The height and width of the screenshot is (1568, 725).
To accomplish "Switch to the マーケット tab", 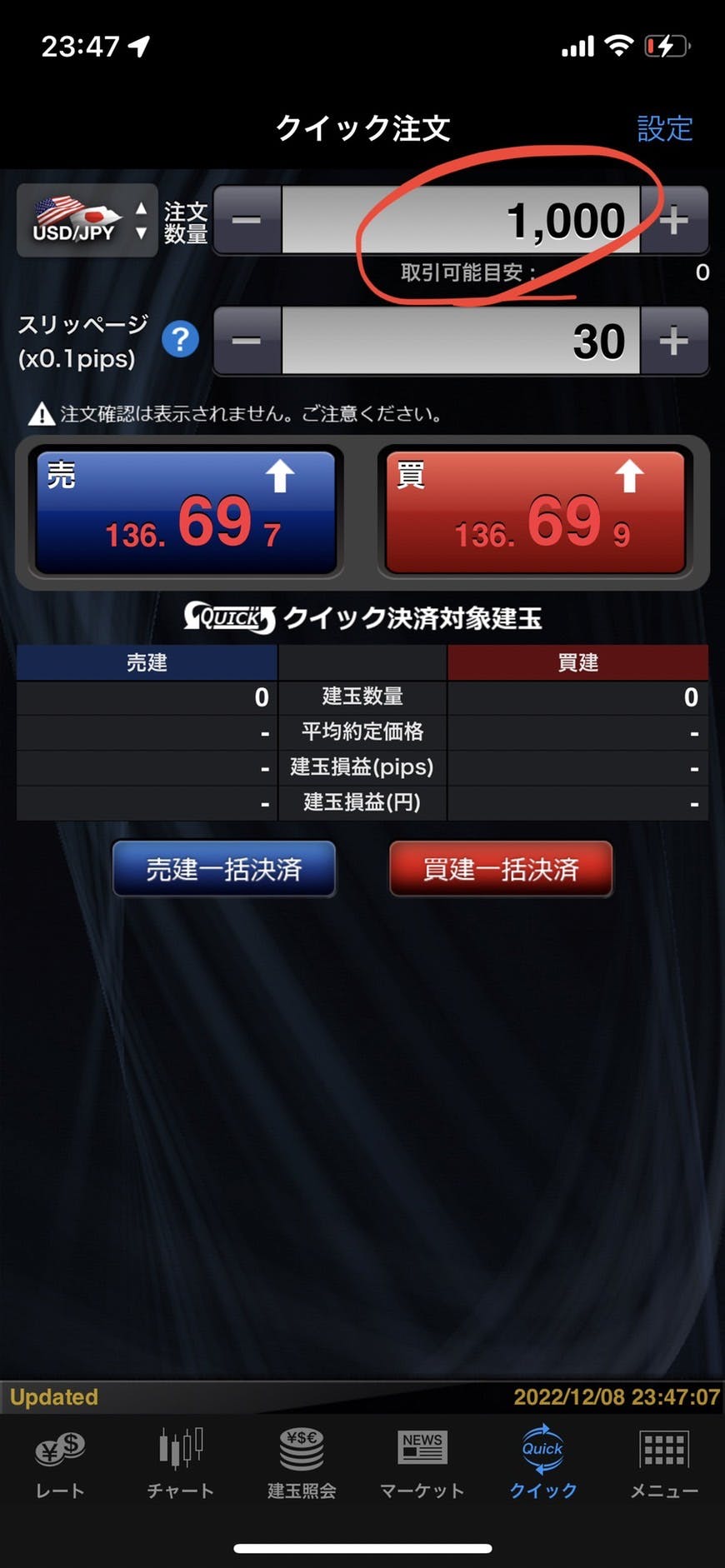I will (x=422, y=1465).
